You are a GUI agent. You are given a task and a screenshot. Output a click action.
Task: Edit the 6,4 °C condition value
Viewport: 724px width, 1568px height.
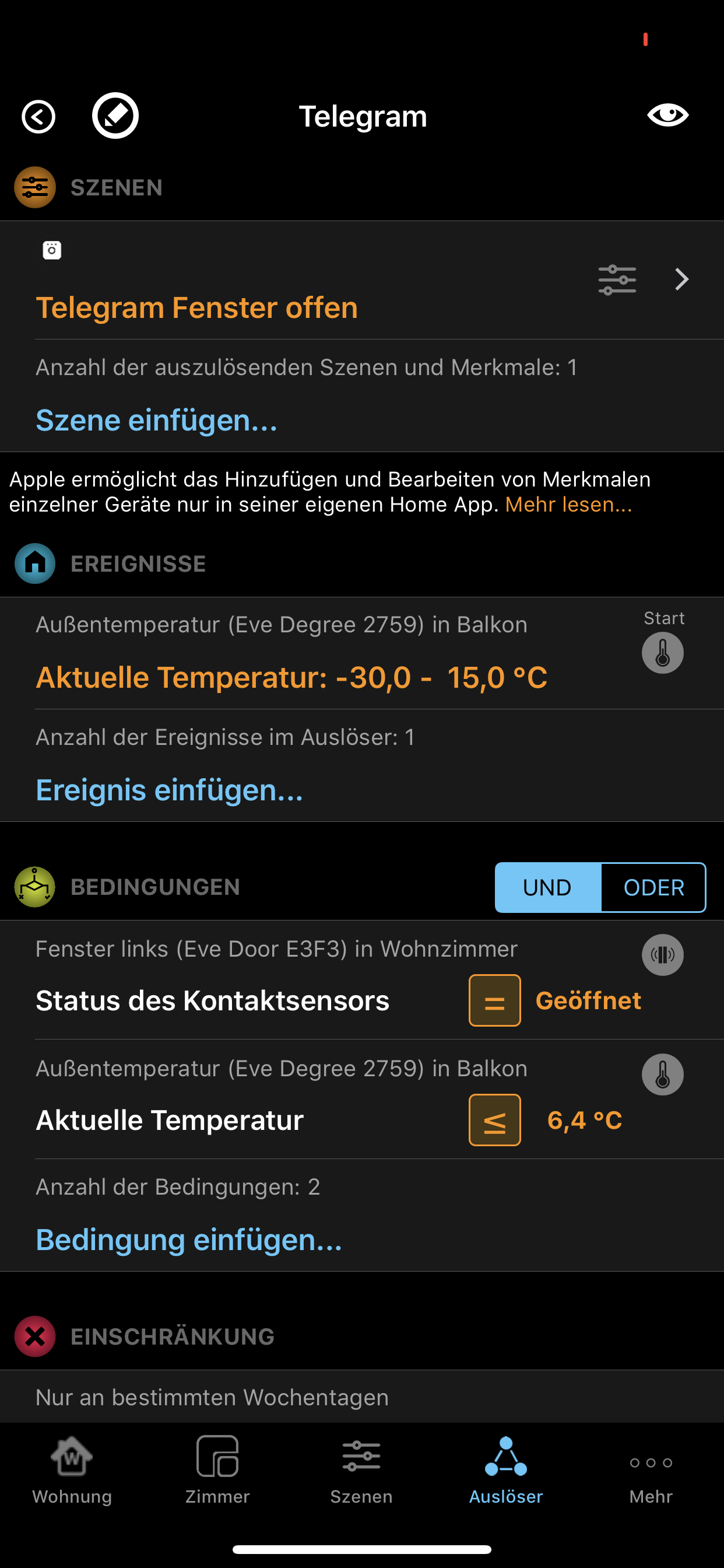tap(584, 1120)
